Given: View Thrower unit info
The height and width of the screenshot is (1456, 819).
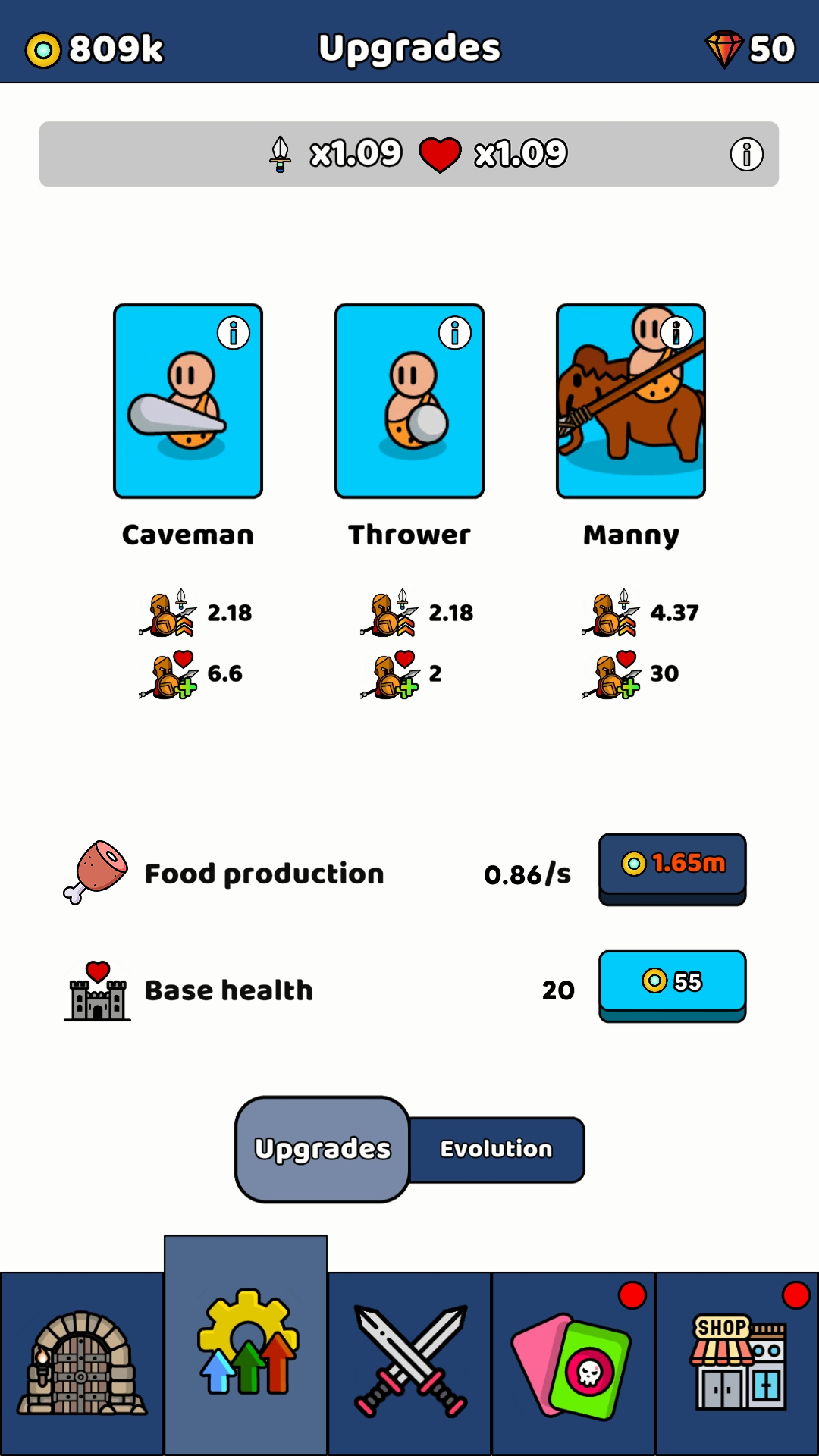Looking at the screenshot, I should [455, 333].
